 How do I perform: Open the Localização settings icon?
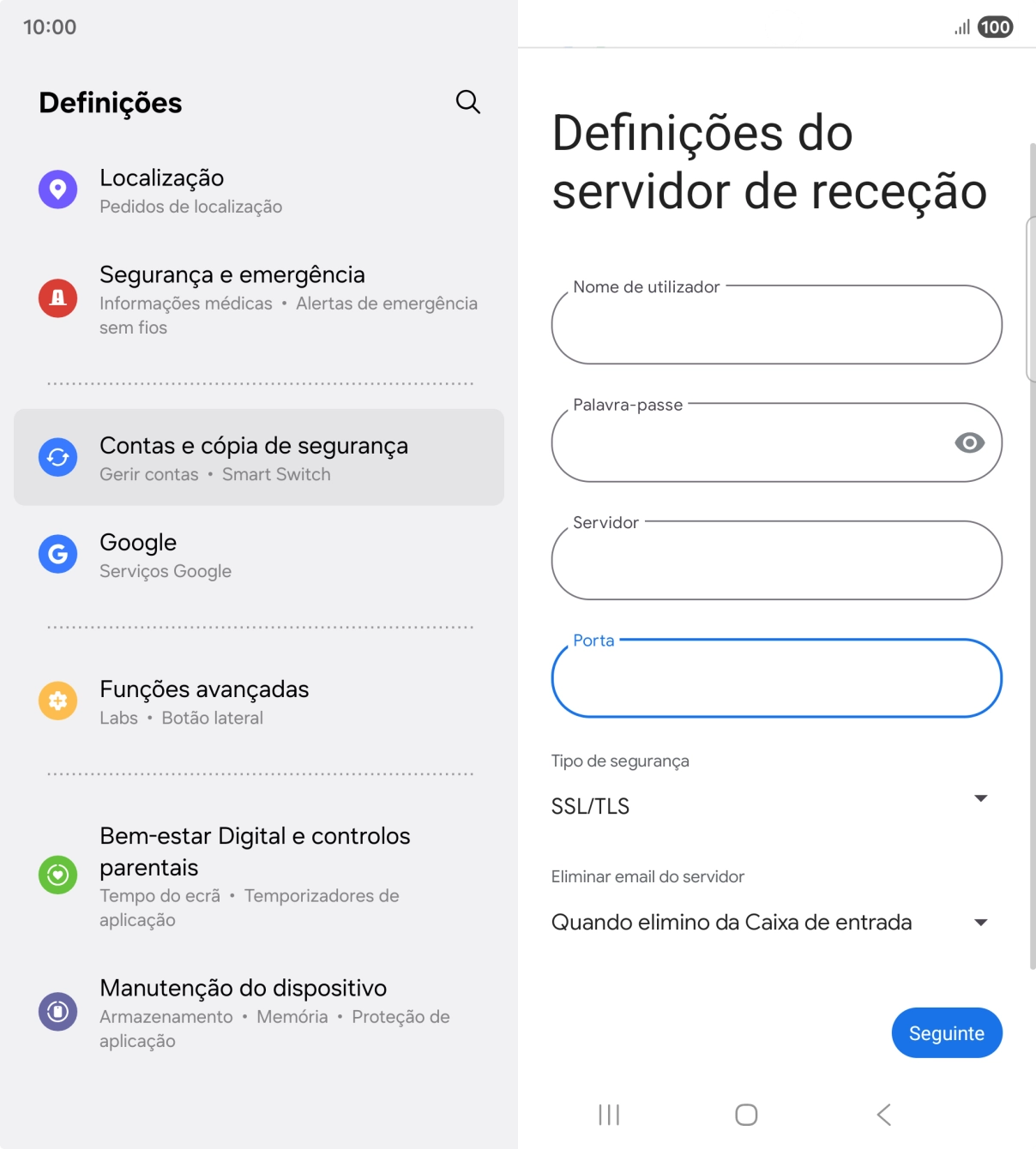[57, 189]
